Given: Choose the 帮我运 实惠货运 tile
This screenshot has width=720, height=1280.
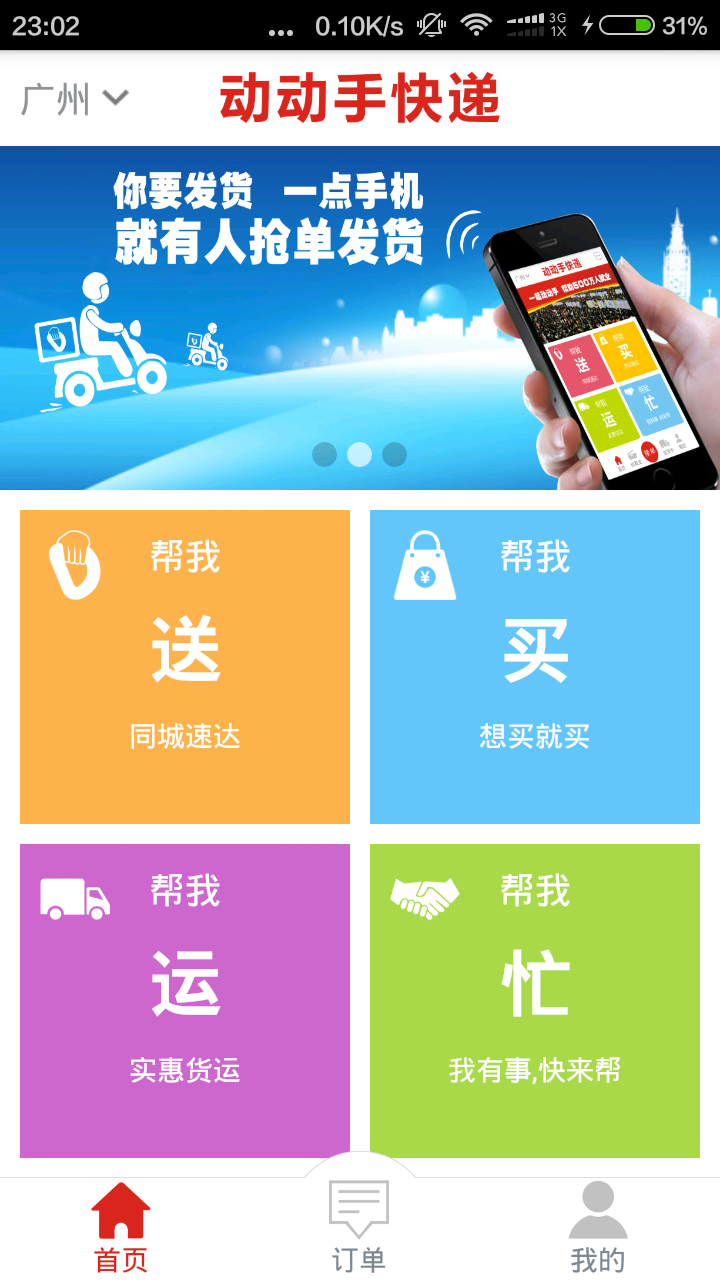Looking at the screenshot, I should coord(185,1000).
